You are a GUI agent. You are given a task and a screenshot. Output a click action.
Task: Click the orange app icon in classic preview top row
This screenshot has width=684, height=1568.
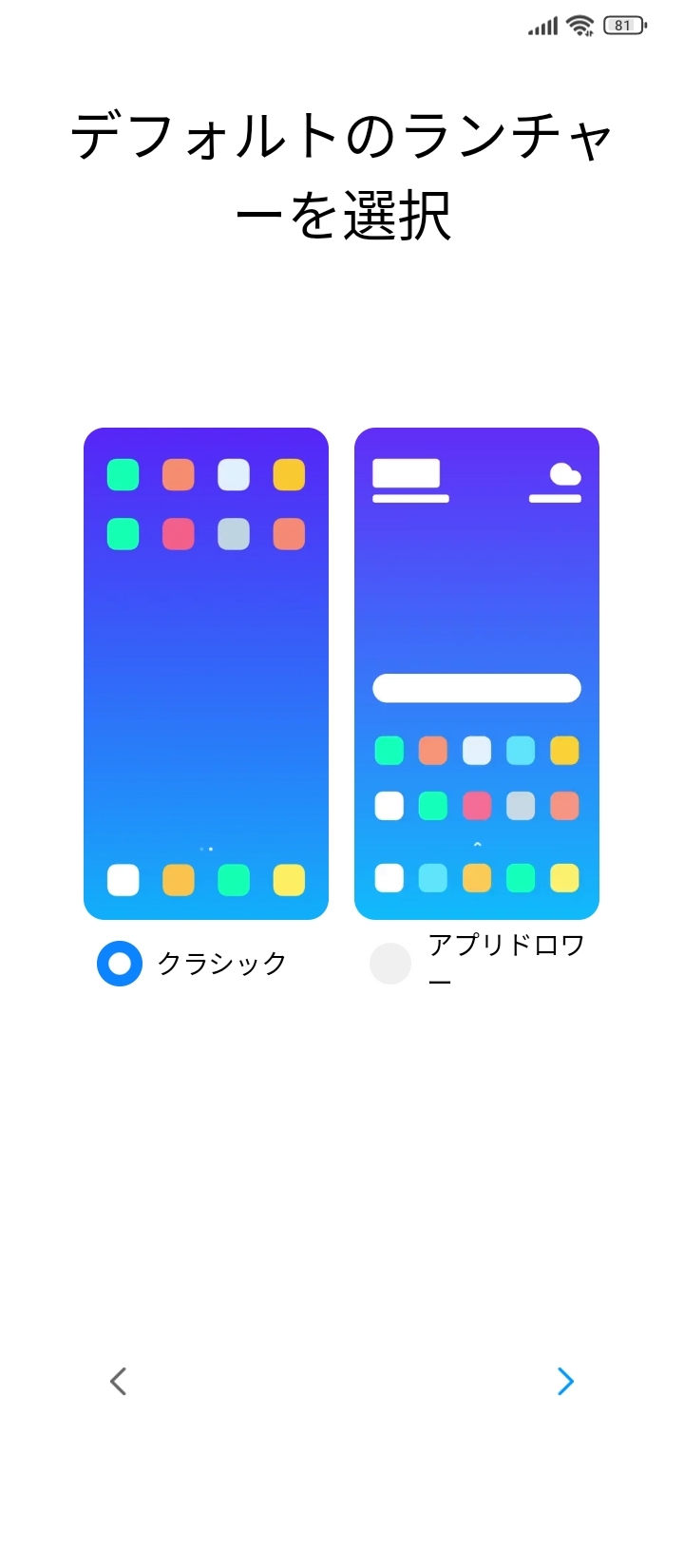pyautogui.click(x=178, y=474)
